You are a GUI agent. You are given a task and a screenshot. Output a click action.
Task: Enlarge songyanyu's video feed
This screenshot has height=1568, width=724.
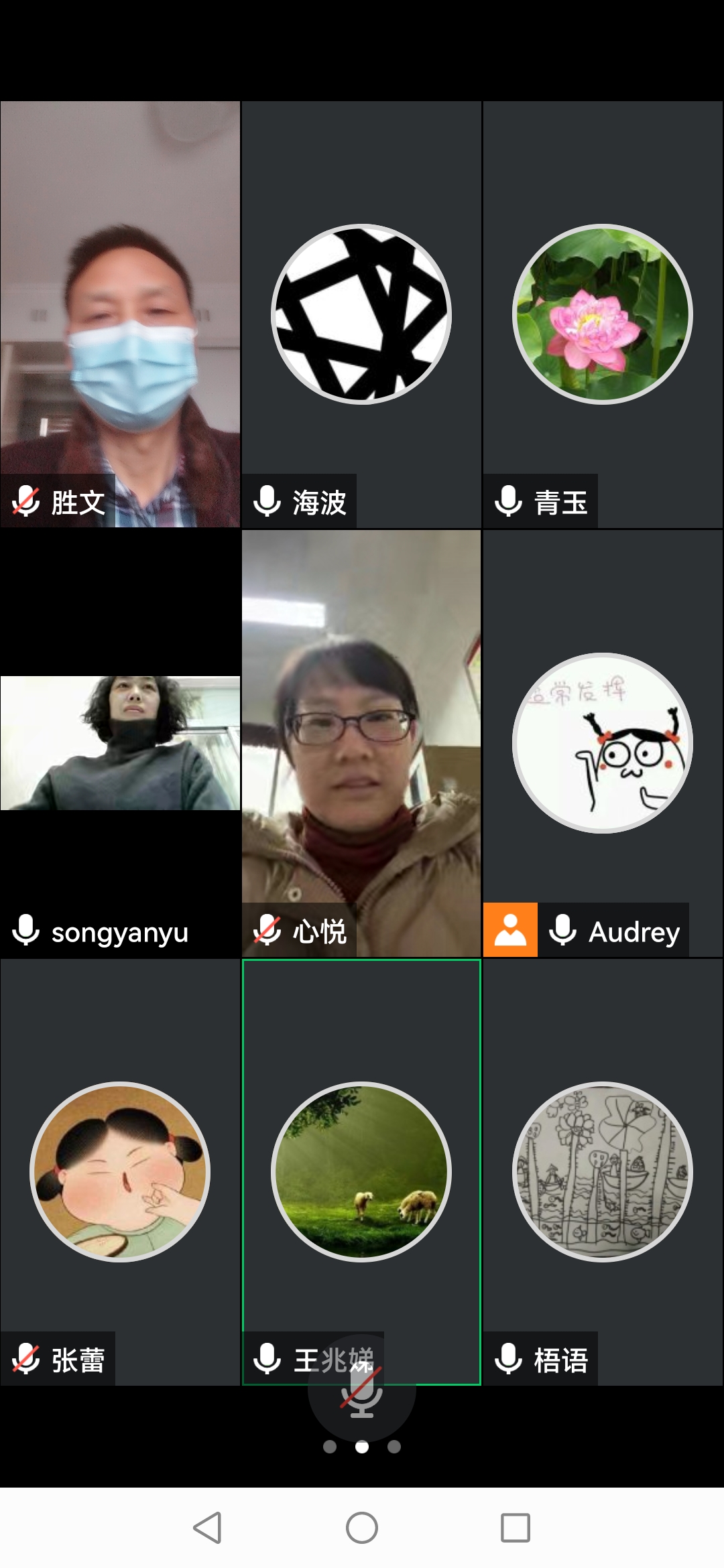(x=121, y=742)
